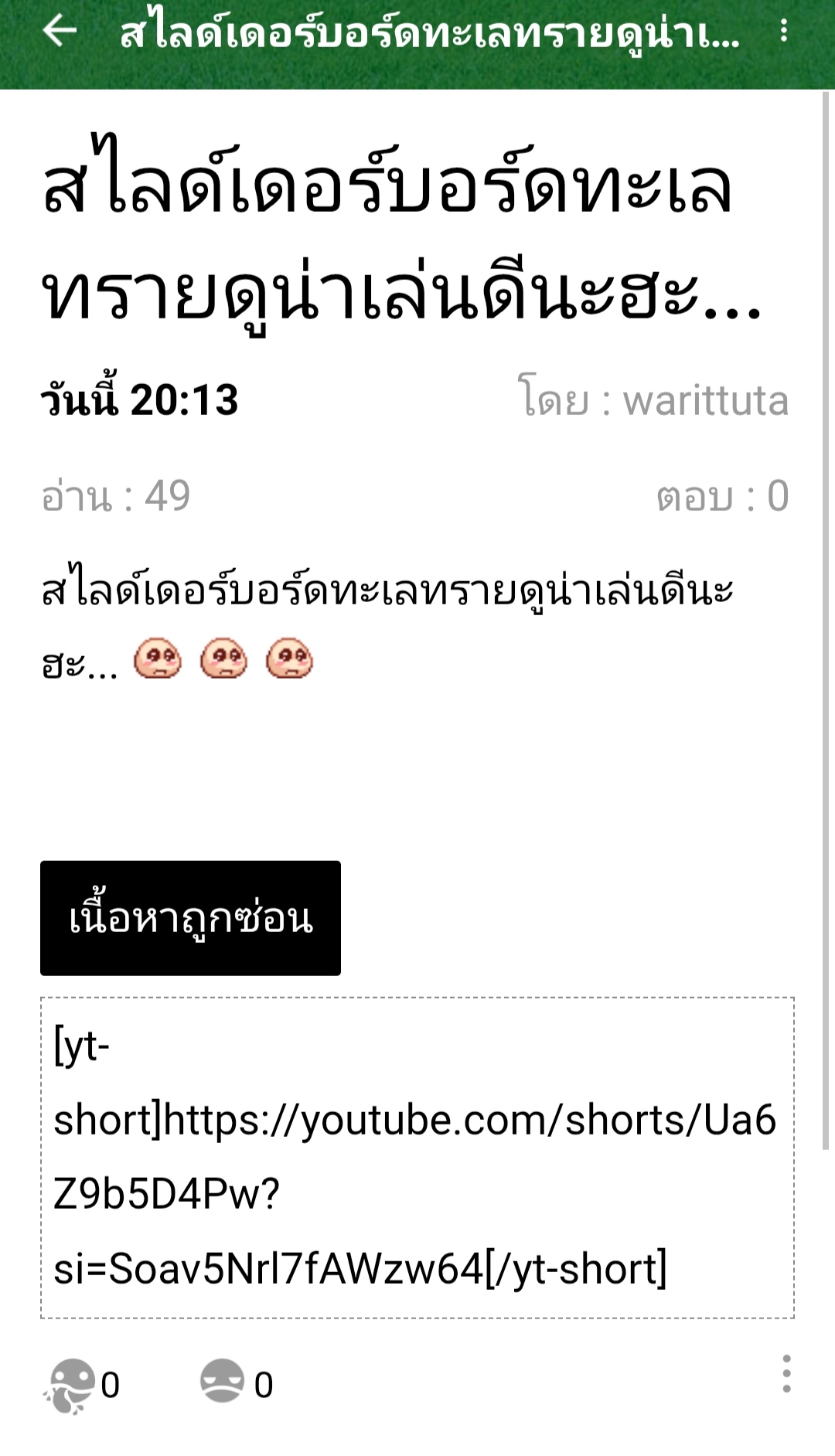Go back using the top-left arrow
Screen dimensions: 835x1456
[x=60, y=31]
